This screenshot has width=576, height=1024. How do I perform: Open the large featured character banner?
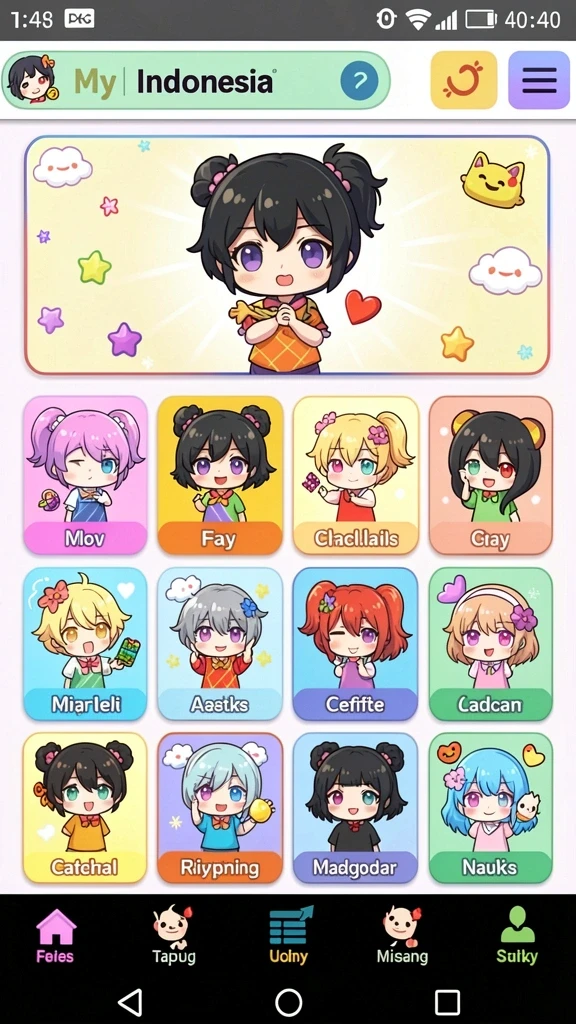(x=287, y=255)
